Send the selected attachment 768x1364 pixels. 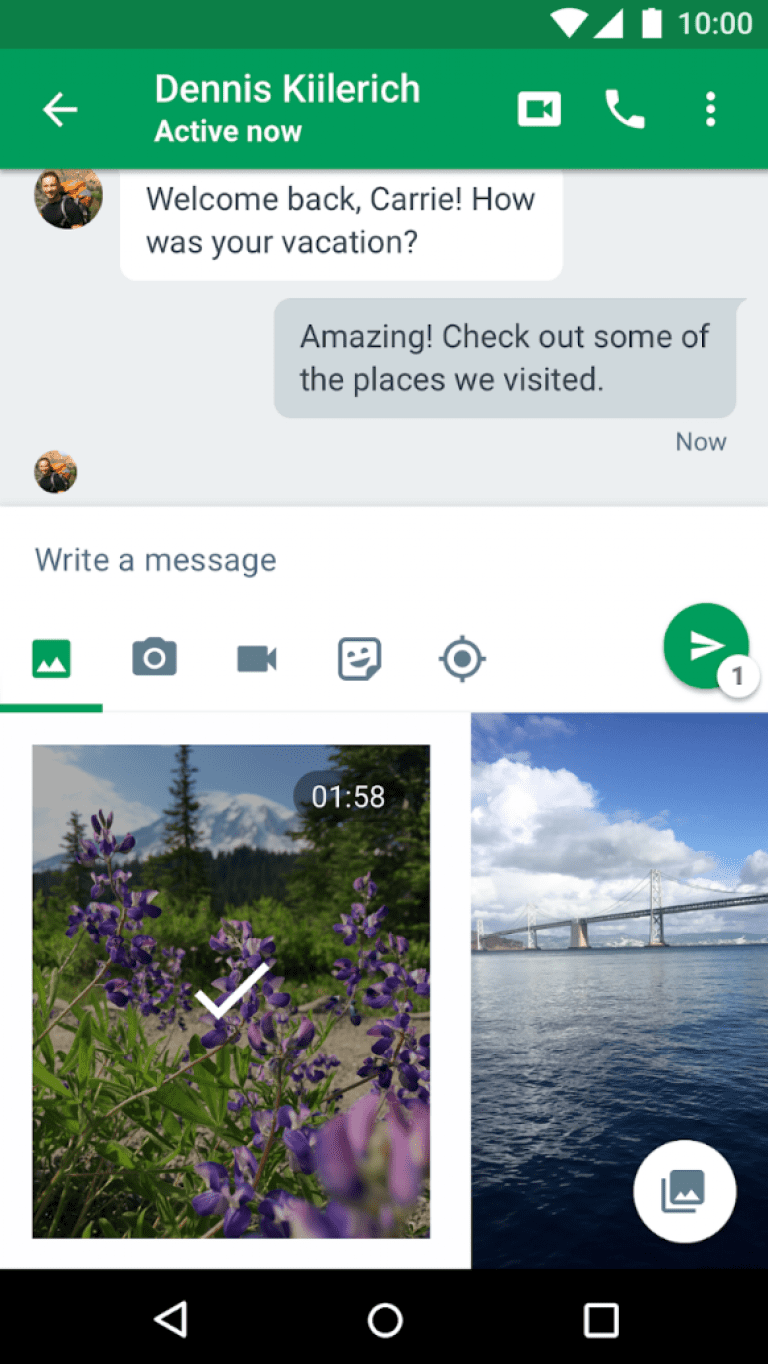pyautogui.click(x=706, y=645)
